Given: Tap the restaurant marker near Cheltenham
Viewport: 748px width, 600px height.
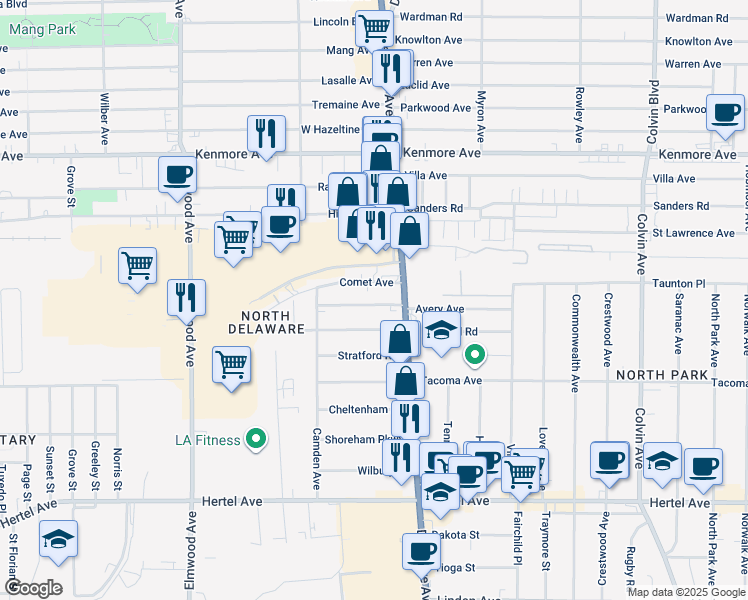Looking at the screenshot, I should (410, 417).
